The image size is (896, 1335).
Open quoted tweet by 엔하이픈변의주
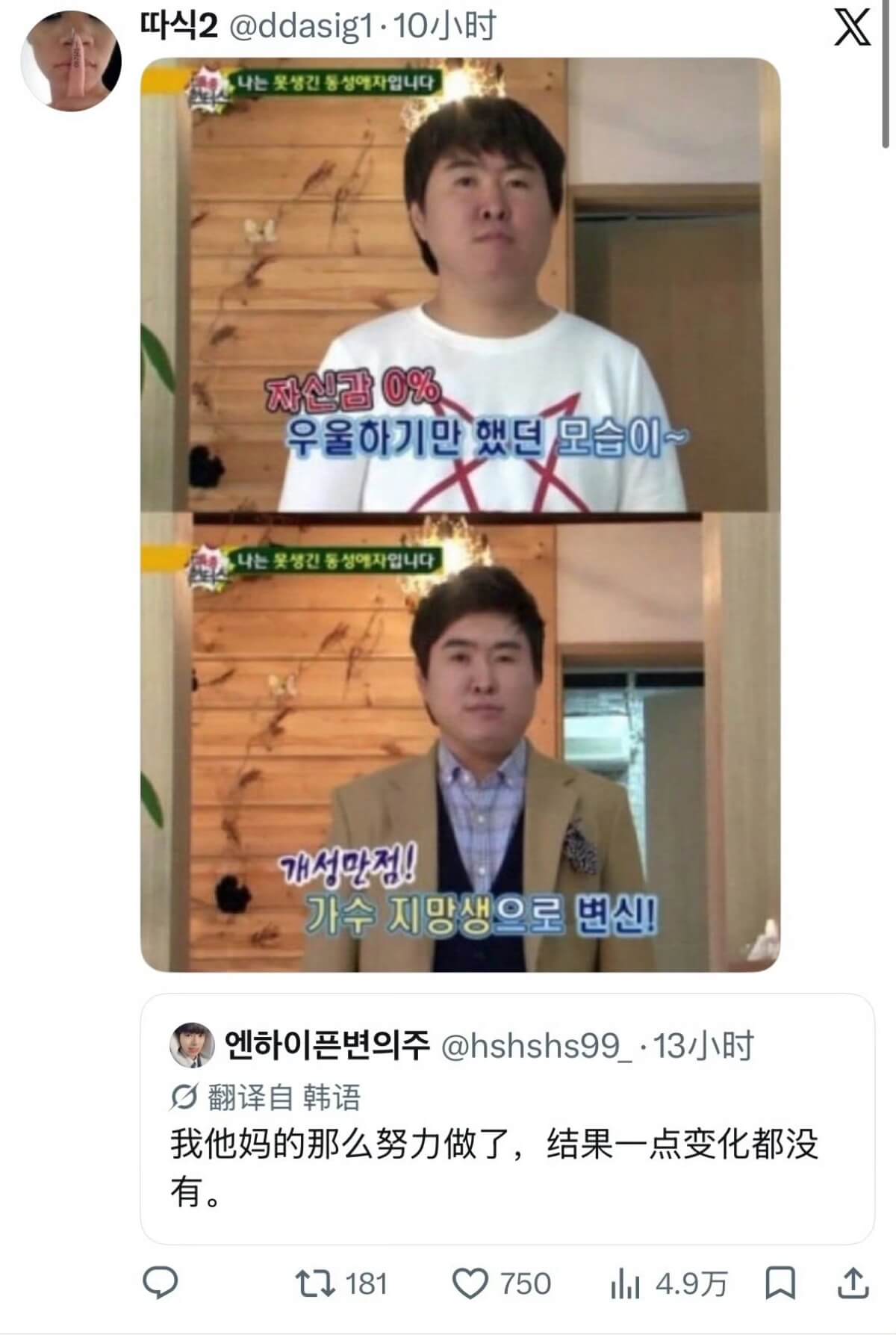click(x=507, y=1118)
